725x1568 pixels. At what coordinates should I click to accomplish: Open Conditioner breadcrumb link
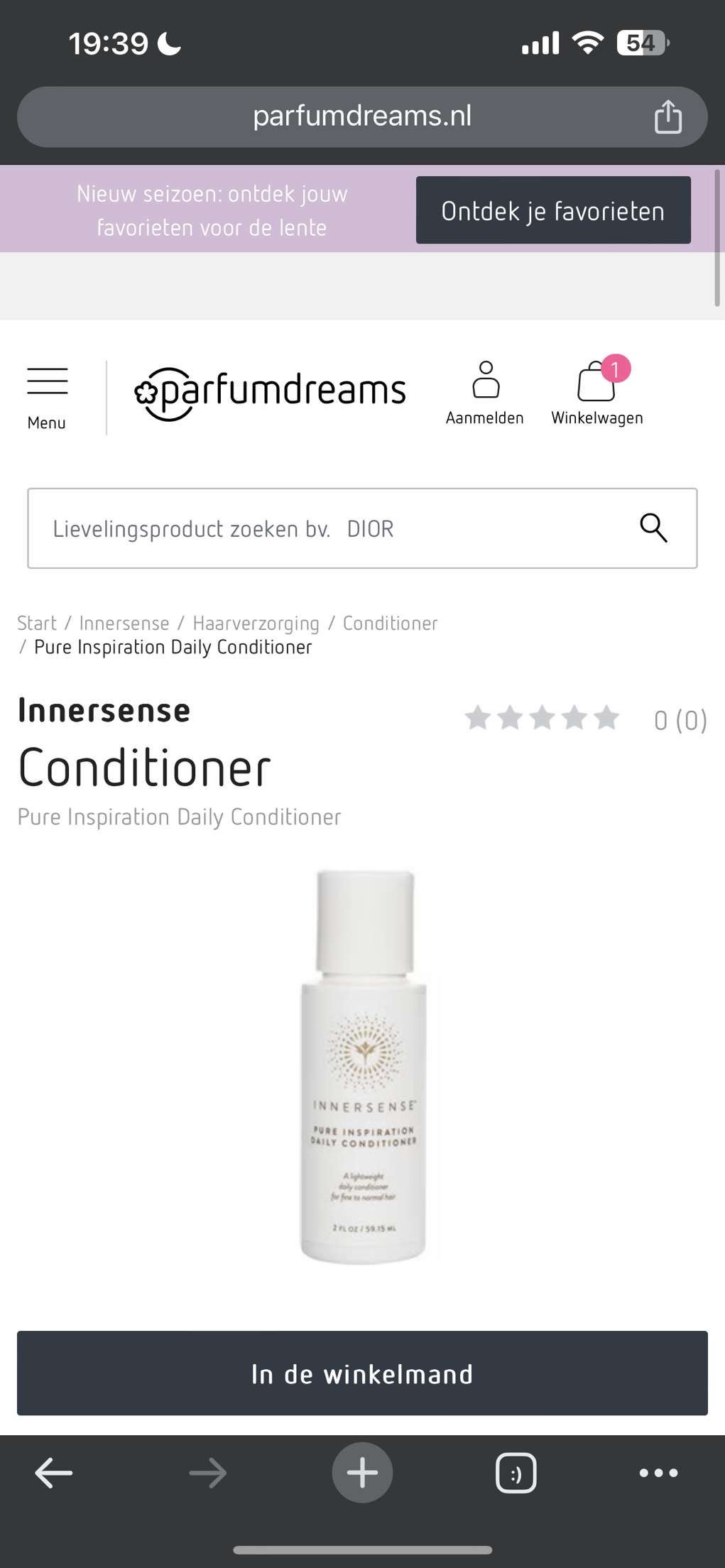coord(390,624)
